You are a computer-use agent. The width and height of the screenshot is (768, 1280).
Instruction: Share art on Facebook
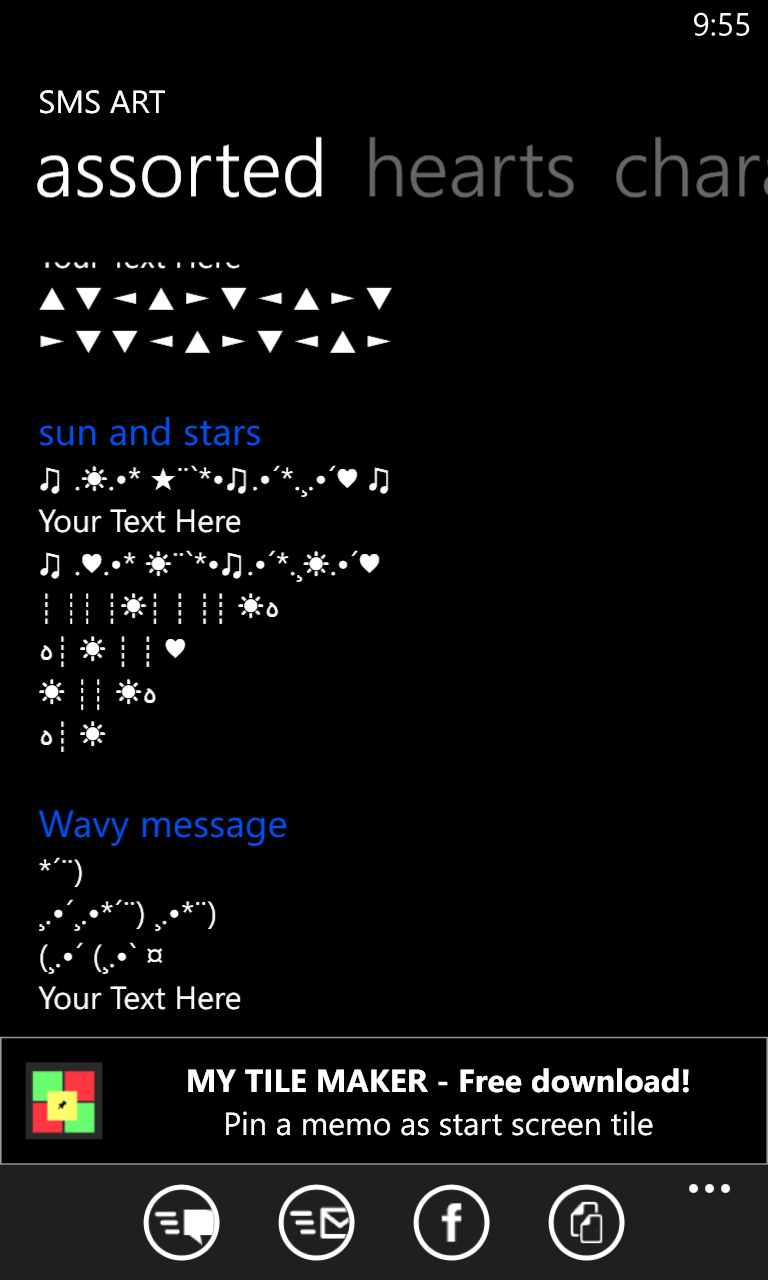point(451,1222)
